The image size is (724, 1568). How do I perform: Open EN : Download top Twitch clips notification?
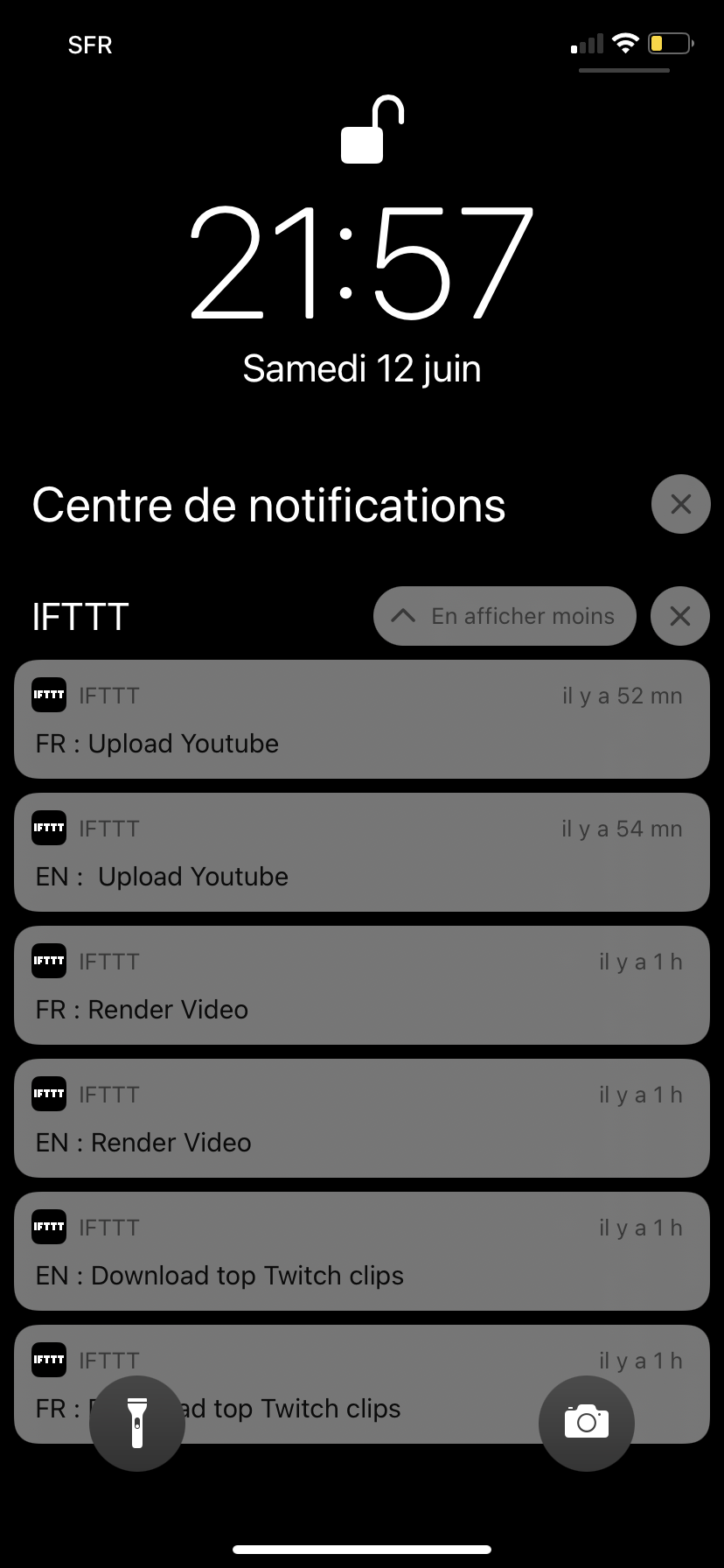(361, 1251)
